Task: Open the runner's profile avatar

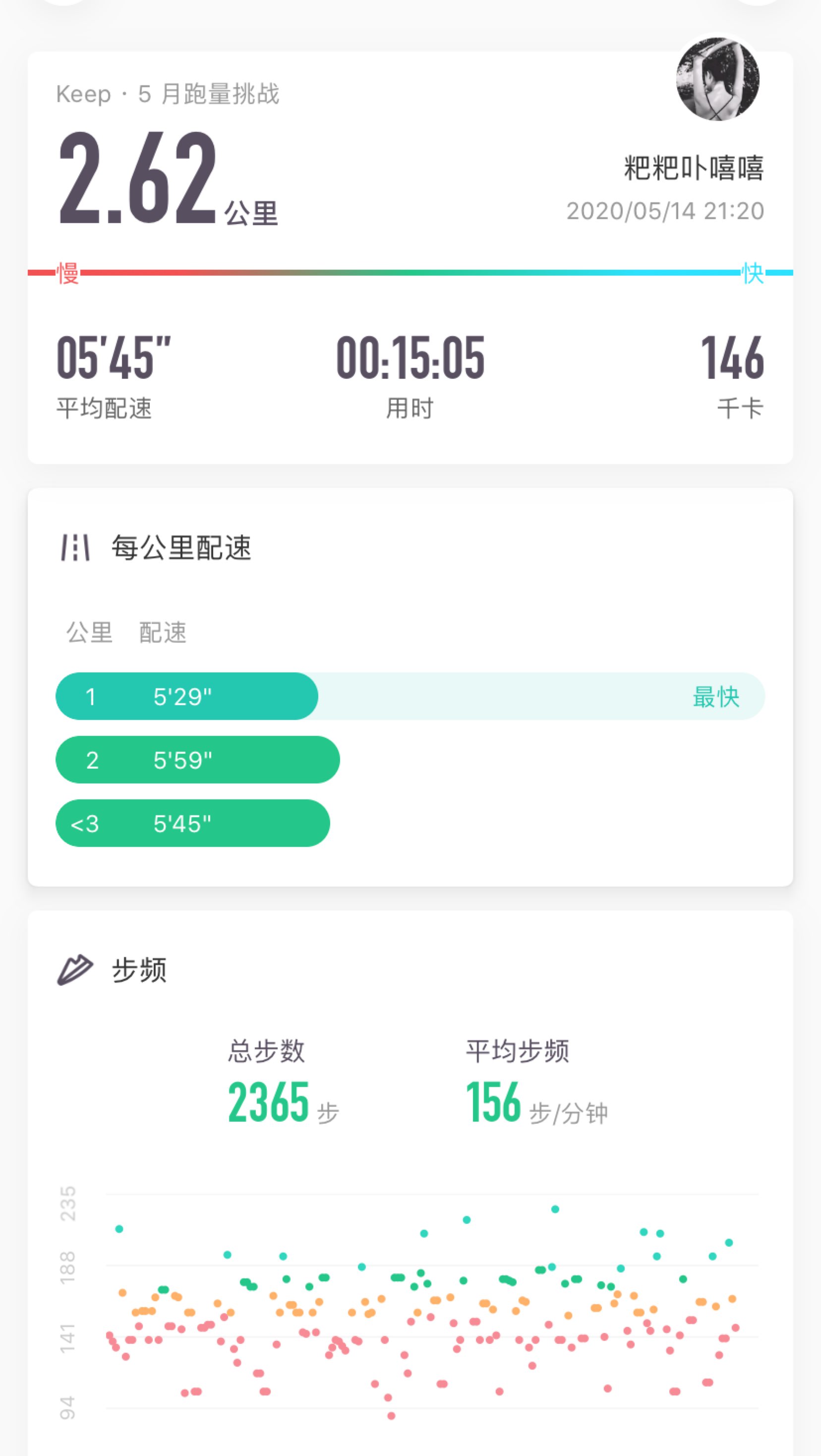Action: [x=717, y=79]
